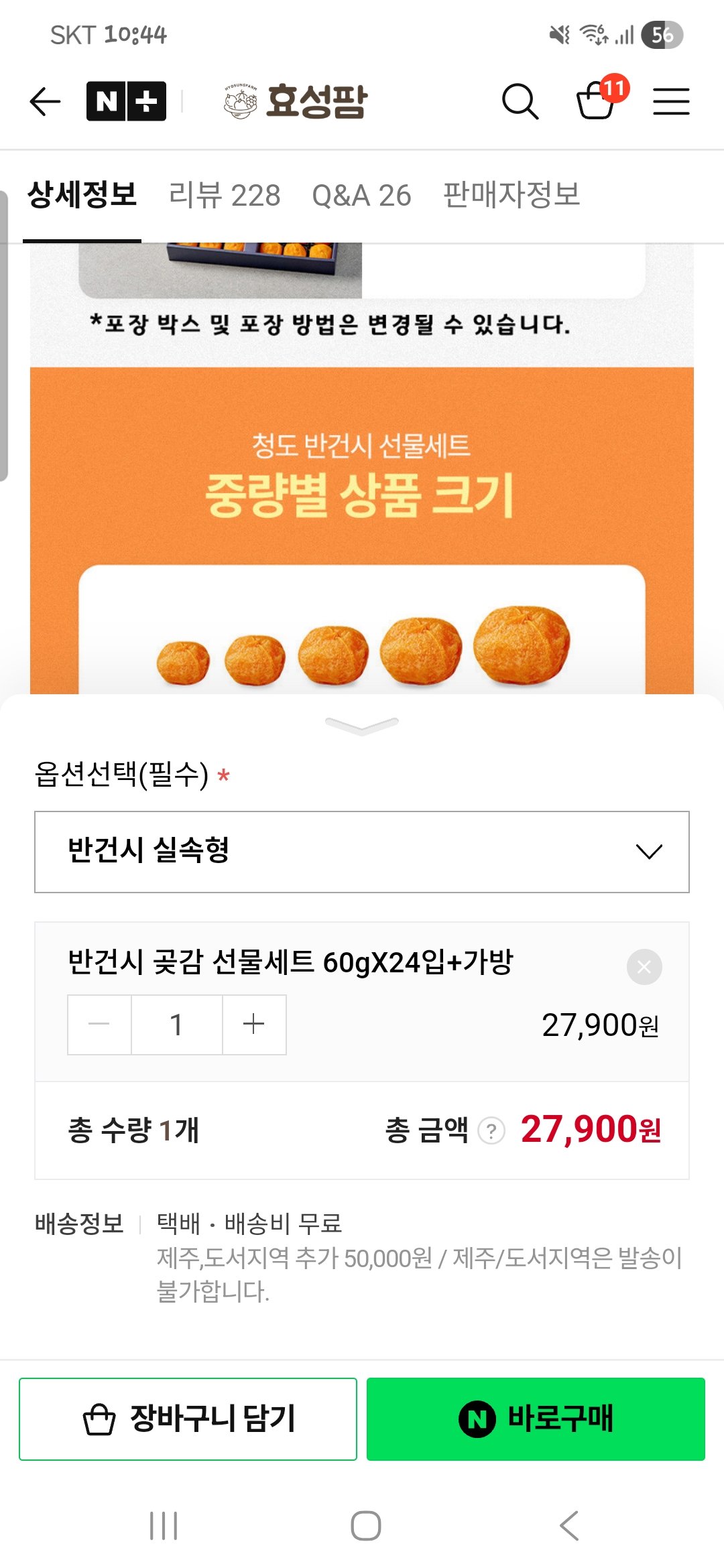The width and height of the screenshot is (724, 1568).
Task: Open the shopping cart with 11 items
Action: click(597, 101)
